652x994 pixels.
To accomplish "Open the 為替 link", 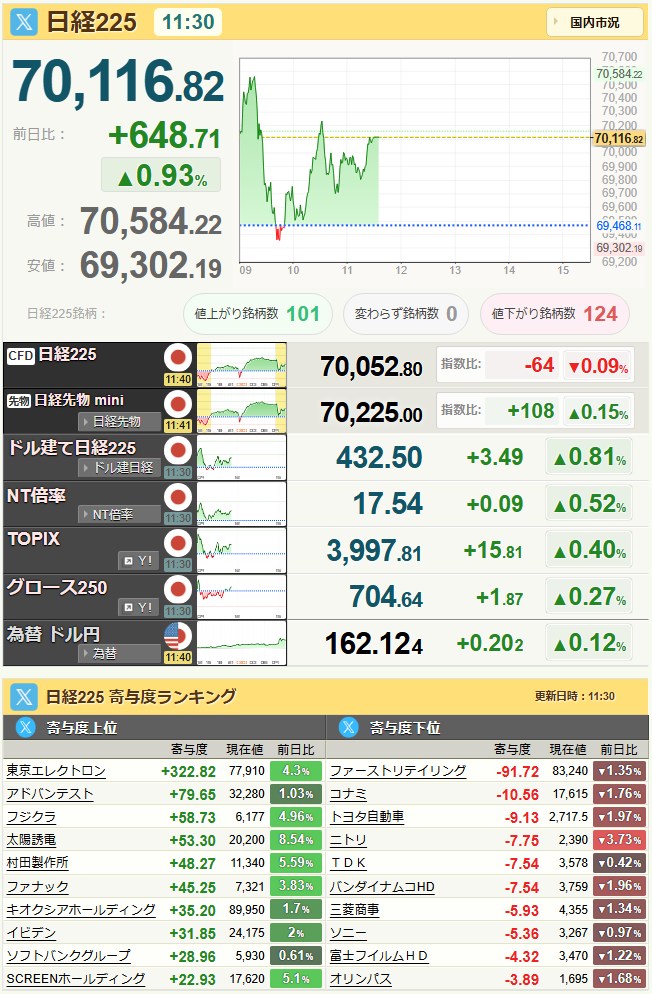I will (x=119, y=654).
